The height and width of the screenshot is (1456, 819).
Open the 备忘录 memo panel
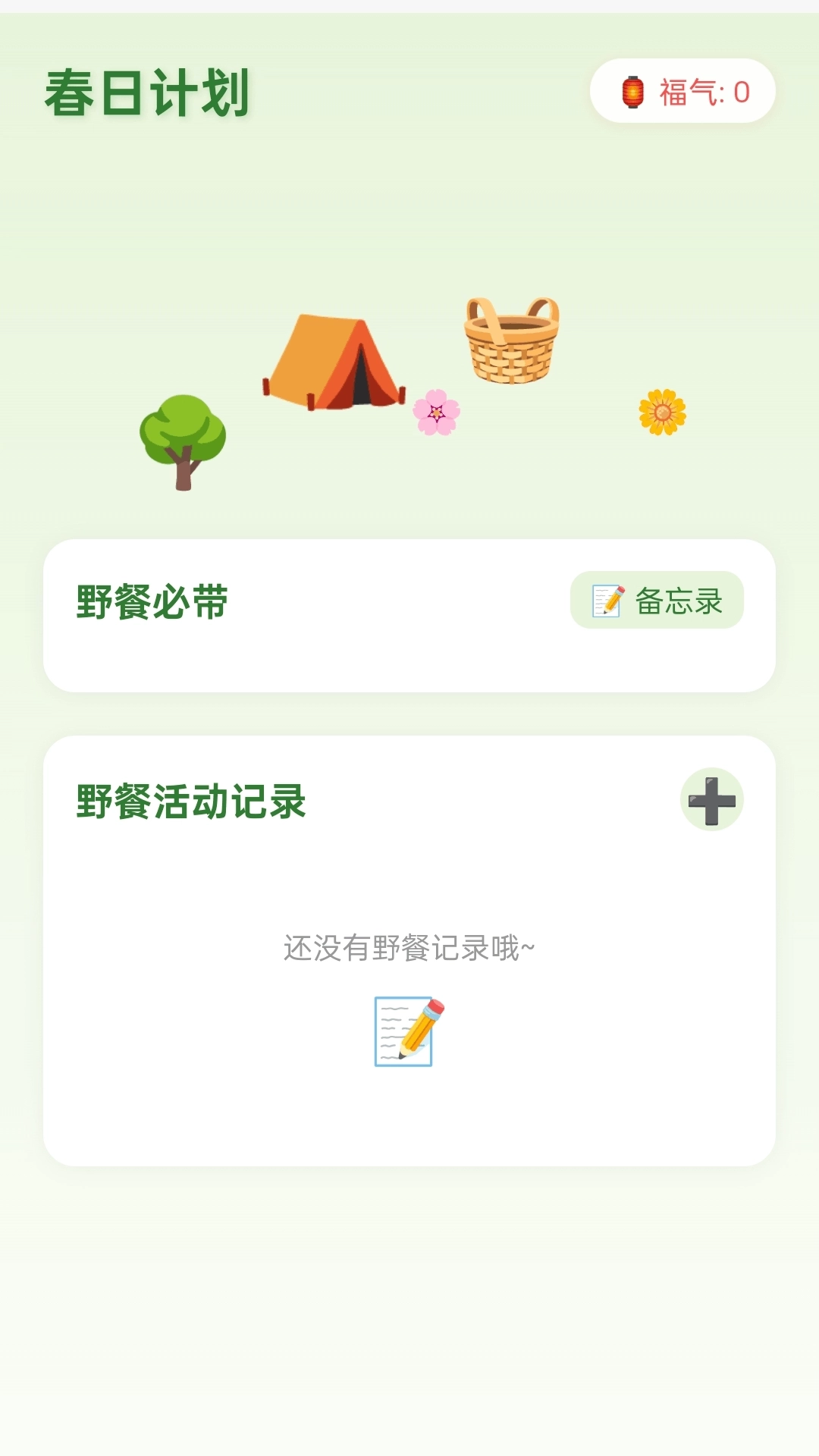pyautogui.click(x=656, y=600)
